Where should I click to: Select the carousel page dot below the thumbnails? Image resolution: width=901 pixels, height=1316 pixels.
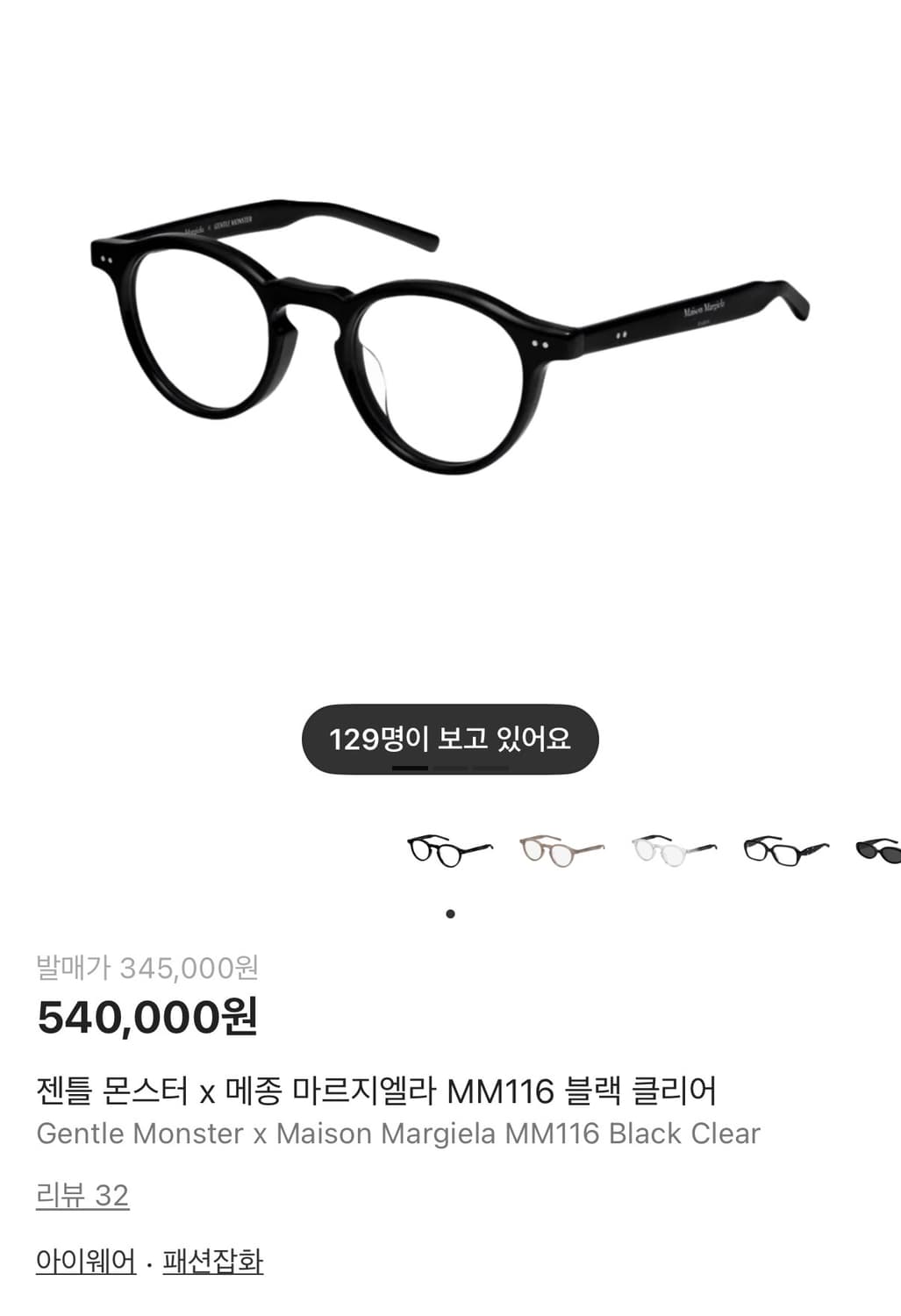pyautogui.click(x=450, y=913)
